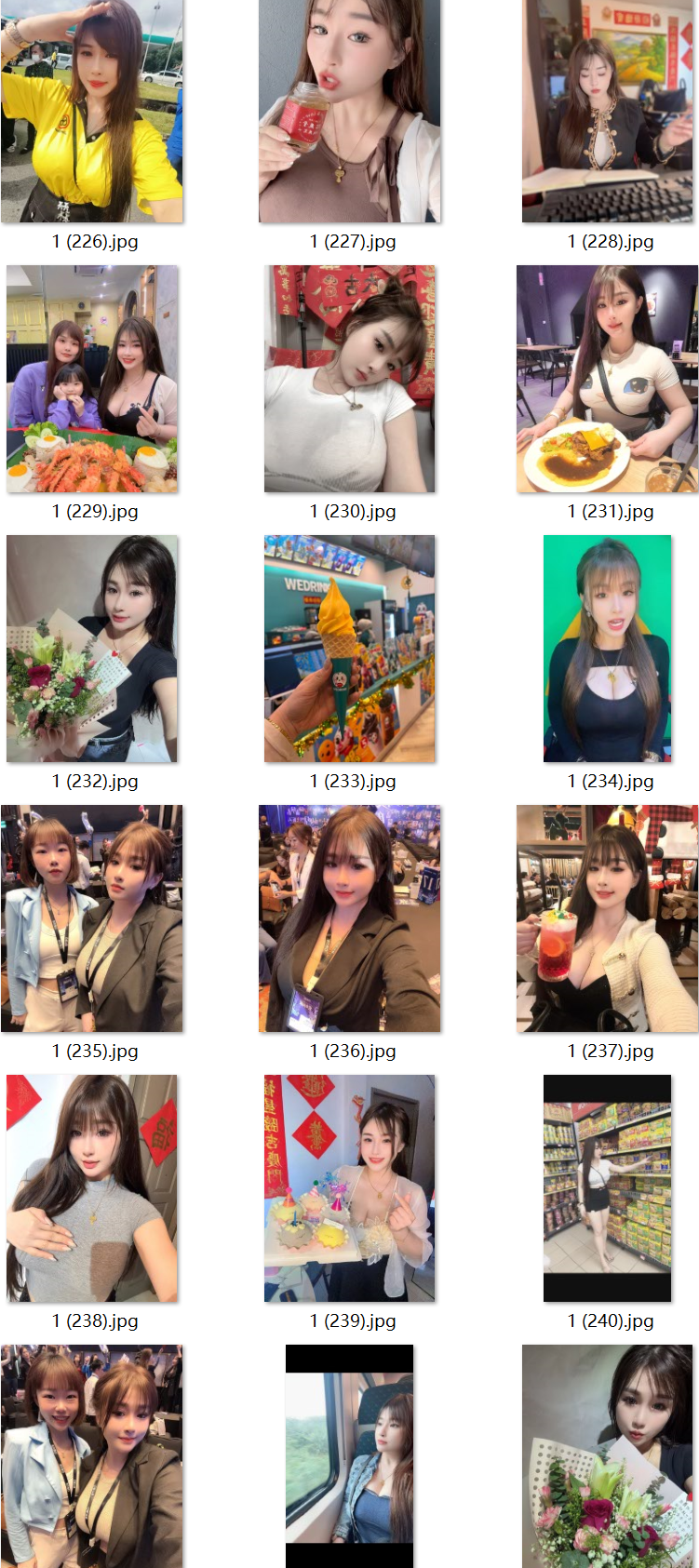Open the file 1 (226).jpg
The height and width of the screenshot is (1568, 699).
click(x=92, y=112)
